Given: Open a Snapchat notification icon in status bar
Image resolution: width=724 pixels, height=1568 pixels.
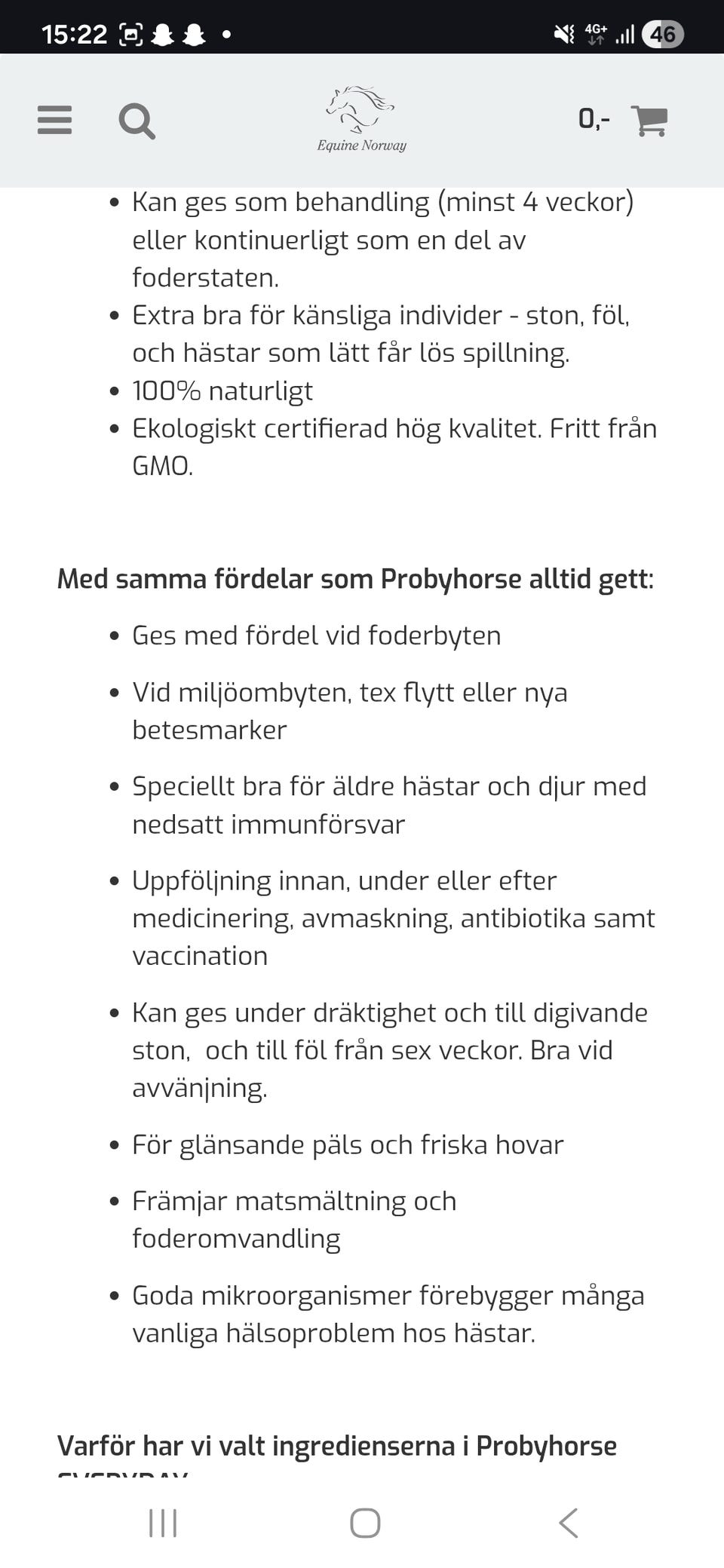Looking at the screenshot, I should [x=163, y=32].
